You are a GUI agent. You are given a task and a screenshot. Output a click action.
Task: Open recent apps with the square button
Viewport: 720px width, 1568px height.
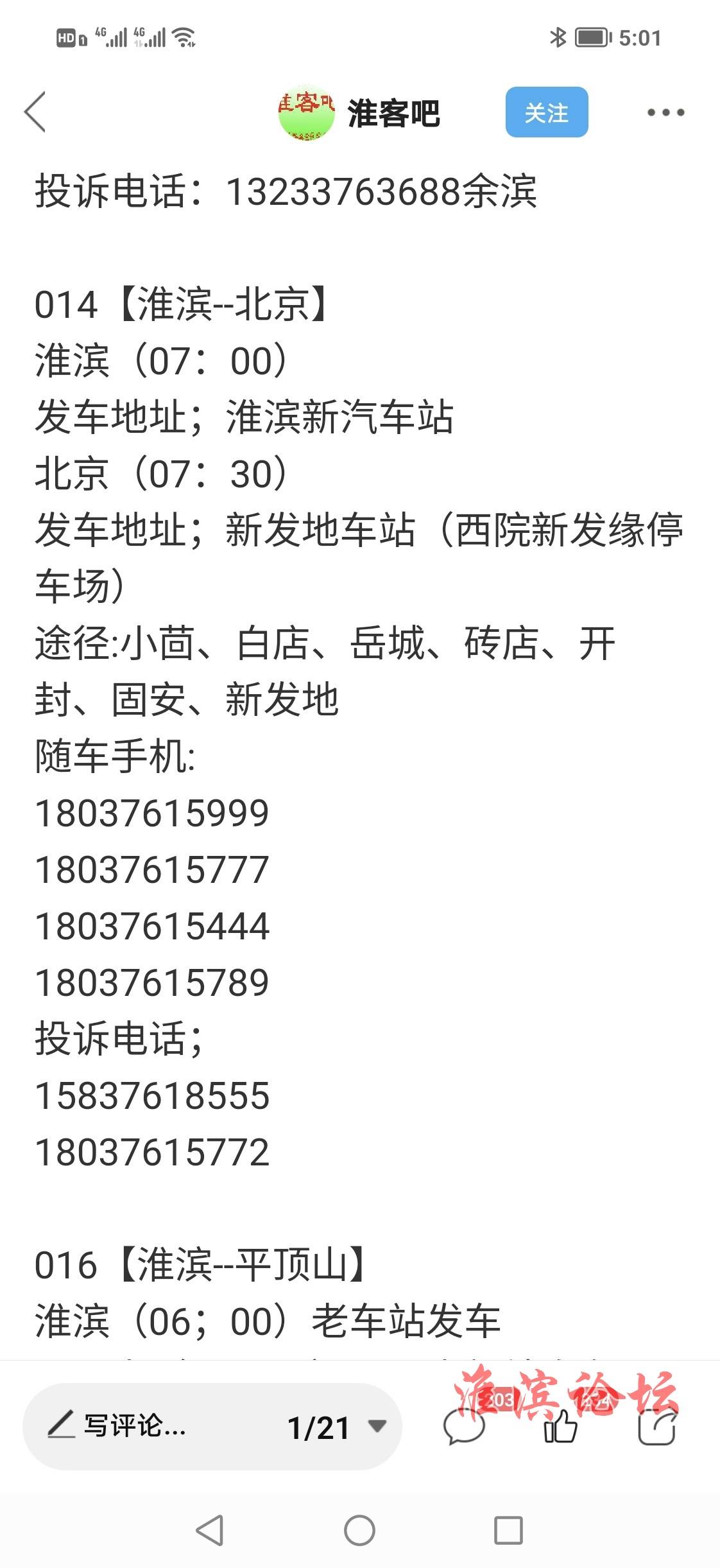pyautogui.click(x=508, y=1531)
